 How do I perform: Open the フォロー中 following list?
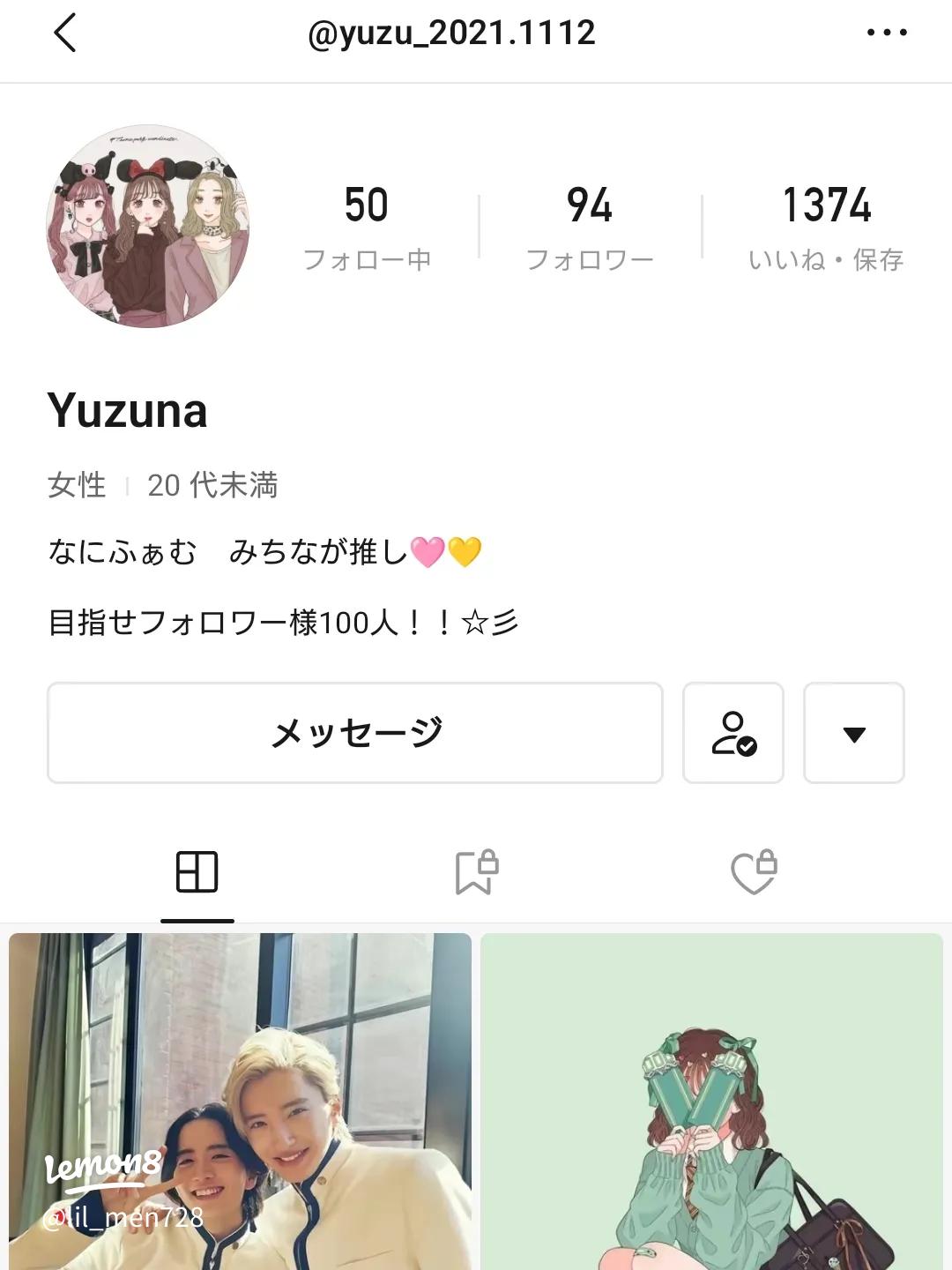click(x=367, y=227)
